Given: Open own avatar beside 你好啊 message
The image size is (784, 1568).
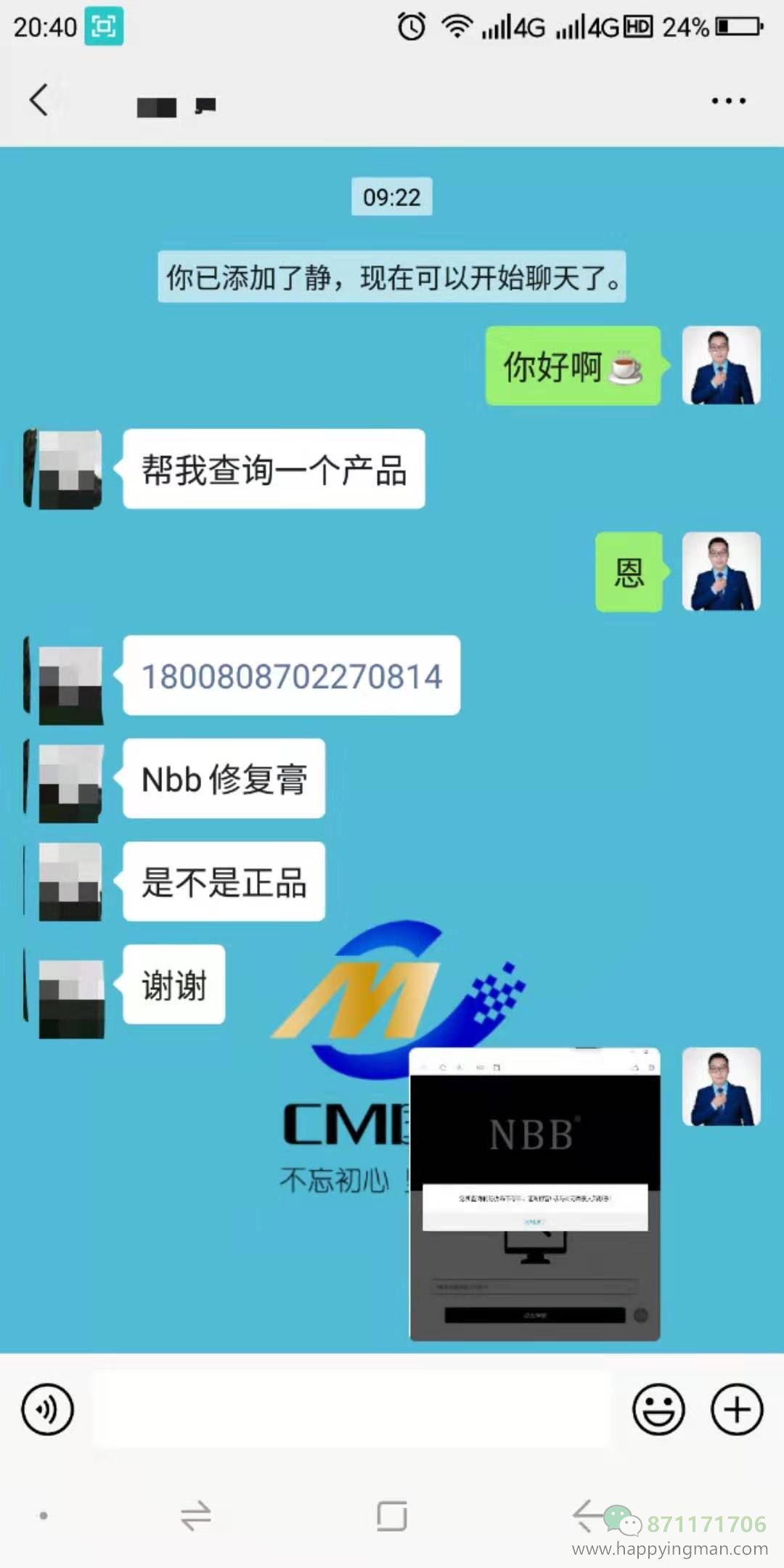Looking at the screenshot, I should 721,365.
